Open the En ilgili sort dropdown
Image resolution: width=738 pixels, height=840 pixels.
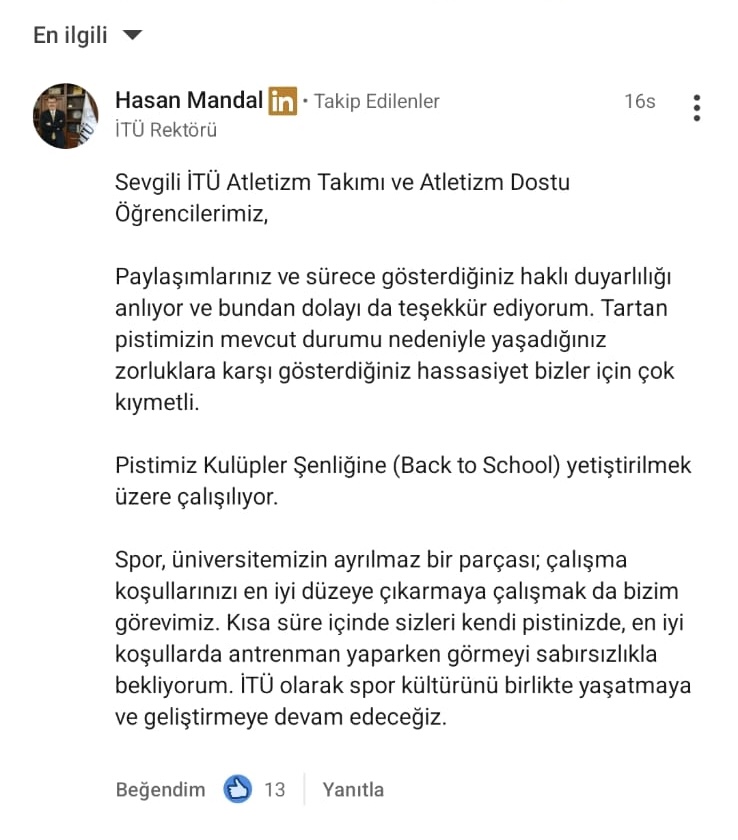(x=88, y=36)
